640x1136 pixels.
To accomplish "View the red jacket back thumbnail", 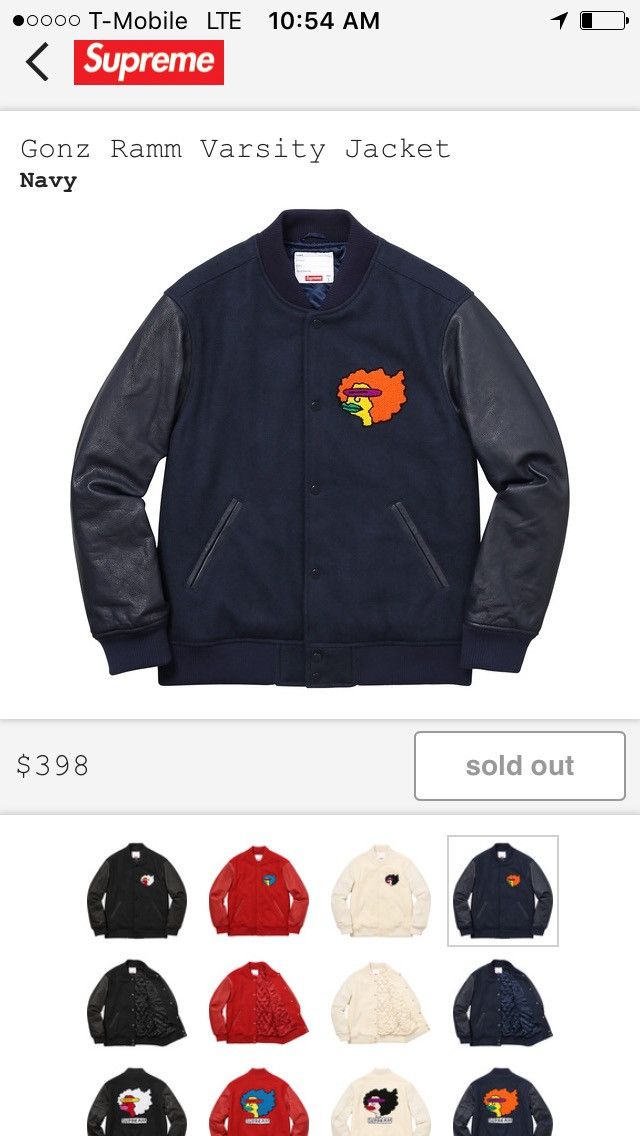I will click(259, 1102).
